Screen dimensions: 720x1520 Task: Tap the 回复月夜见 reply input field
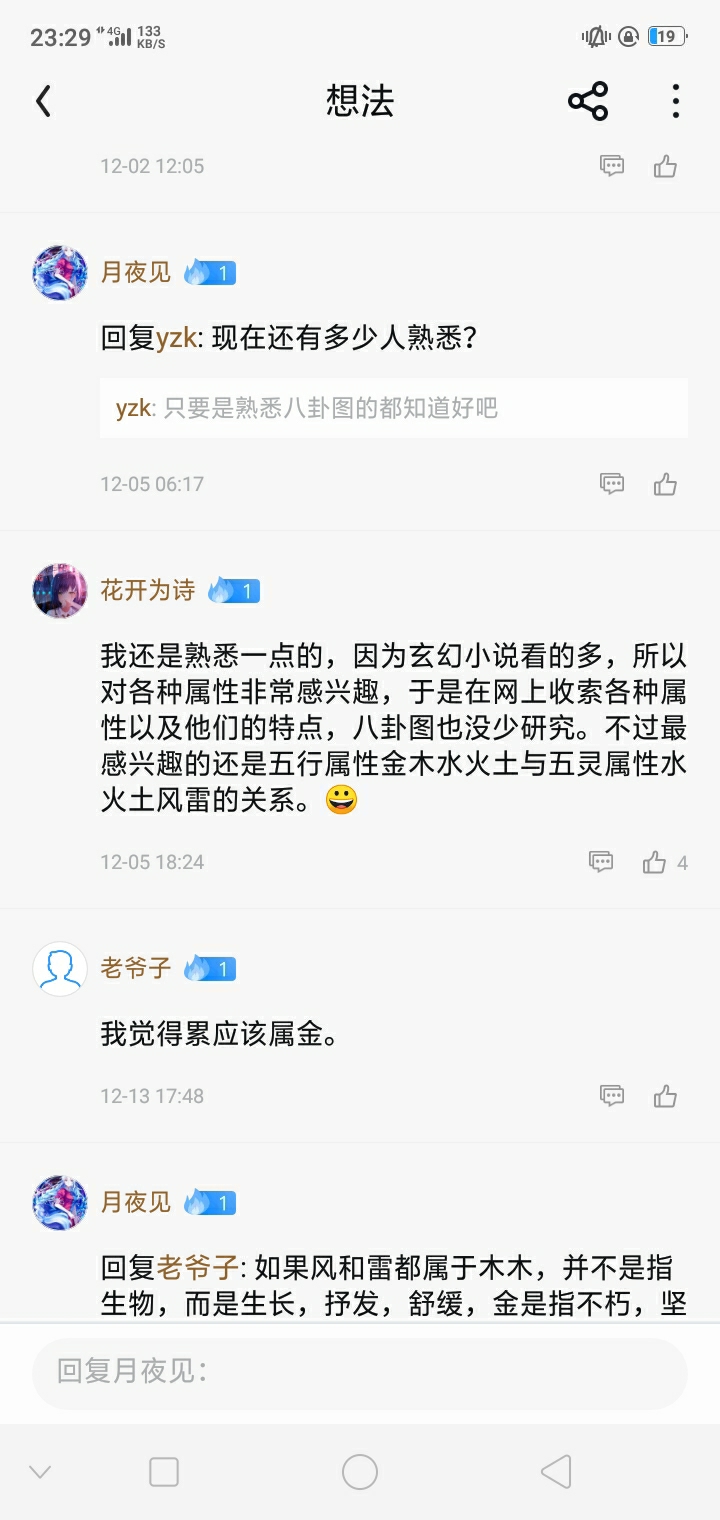(x=360, y=1372)
